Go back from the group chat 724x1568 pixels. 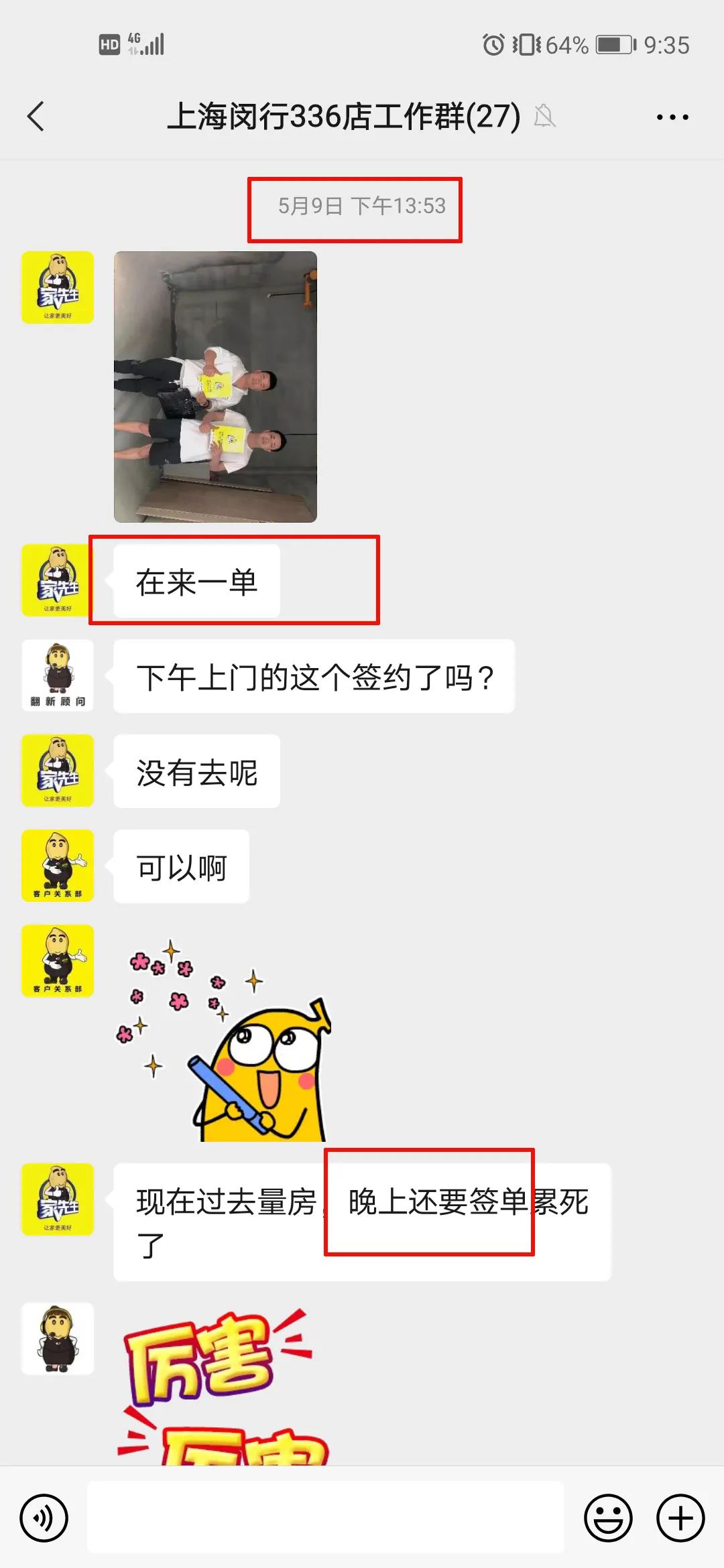(x=36, y=117)
